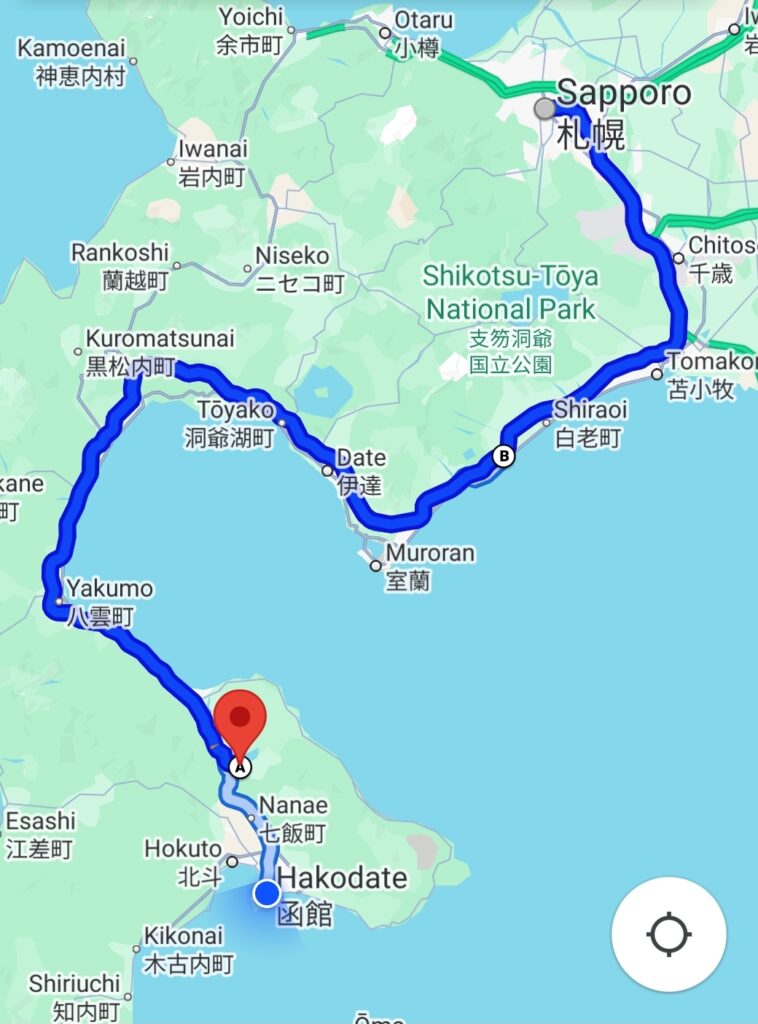Screen dimensions: 758x1024
Task: Select the red destination pin
Action: [x=240, y=717]
